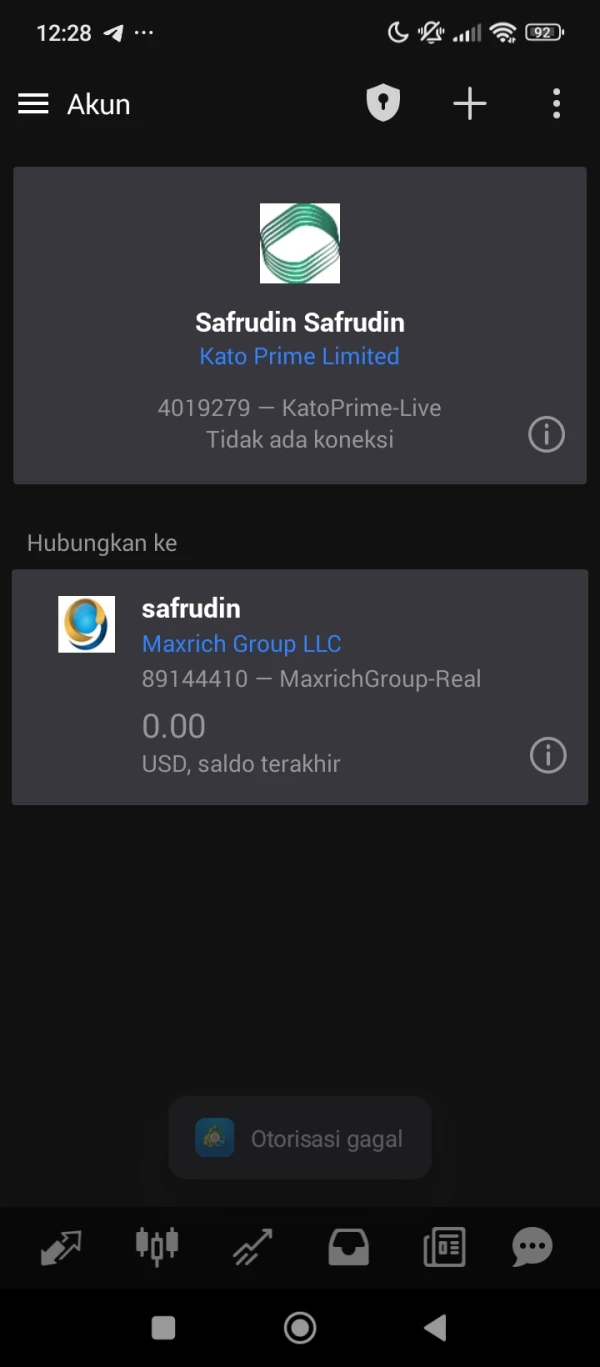Open the Kato Prime Limited link
600x1367 pixels.
[299, 356]
